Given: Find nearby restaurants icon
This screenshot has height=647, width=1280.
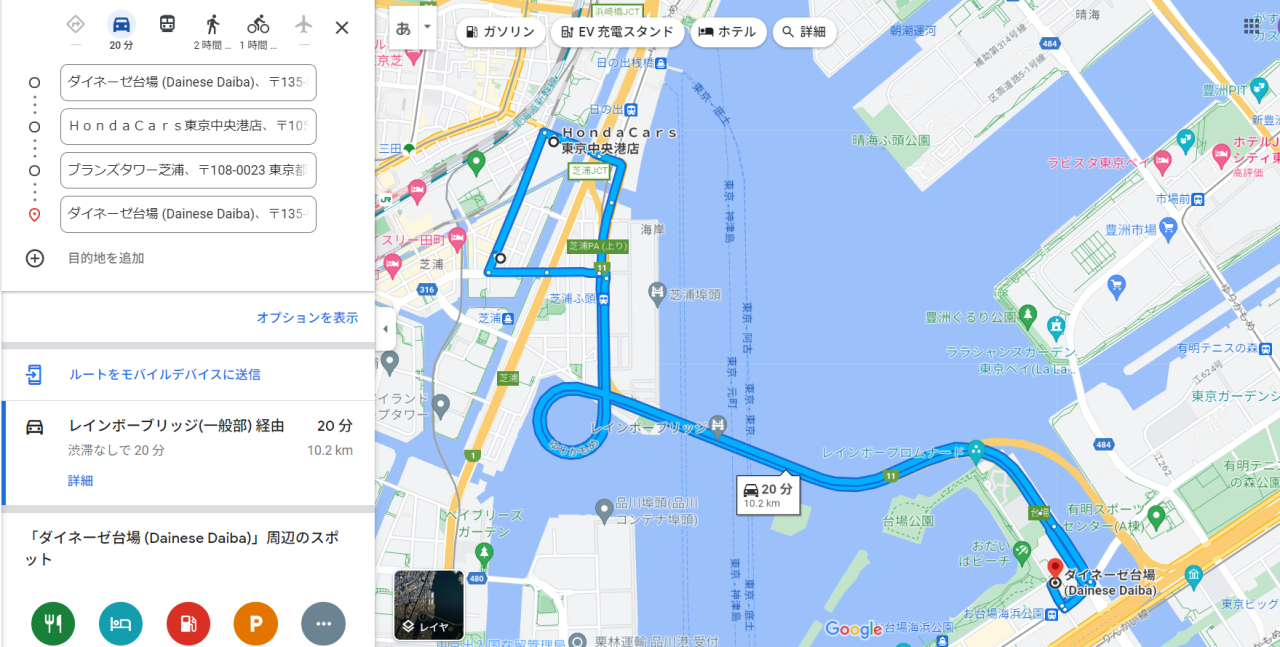Looking at the screenshot, I should (x=53, y=623).
